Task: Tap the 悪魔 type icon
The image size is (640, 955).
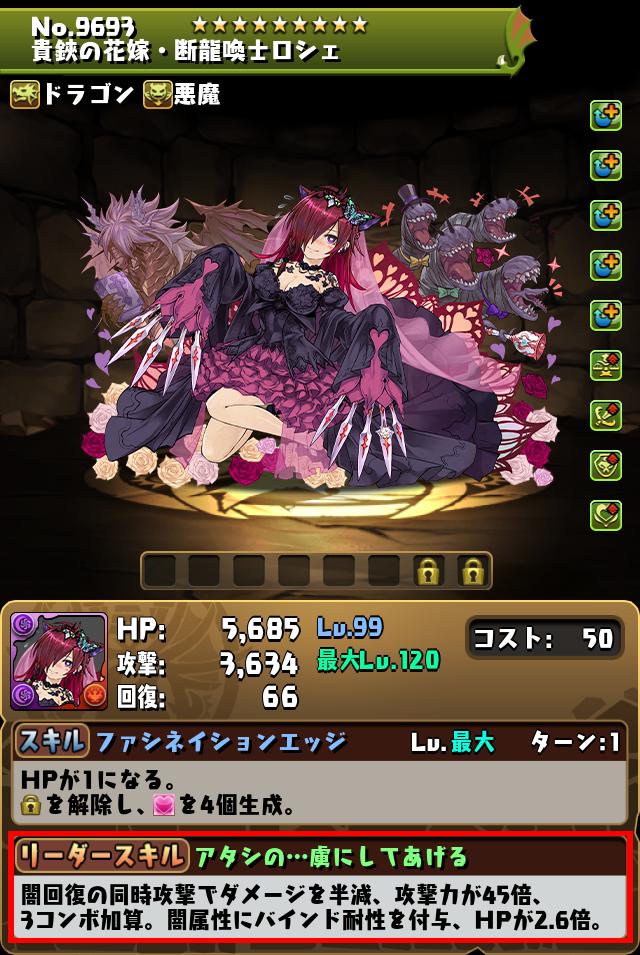Action: [x=157, y=95]
